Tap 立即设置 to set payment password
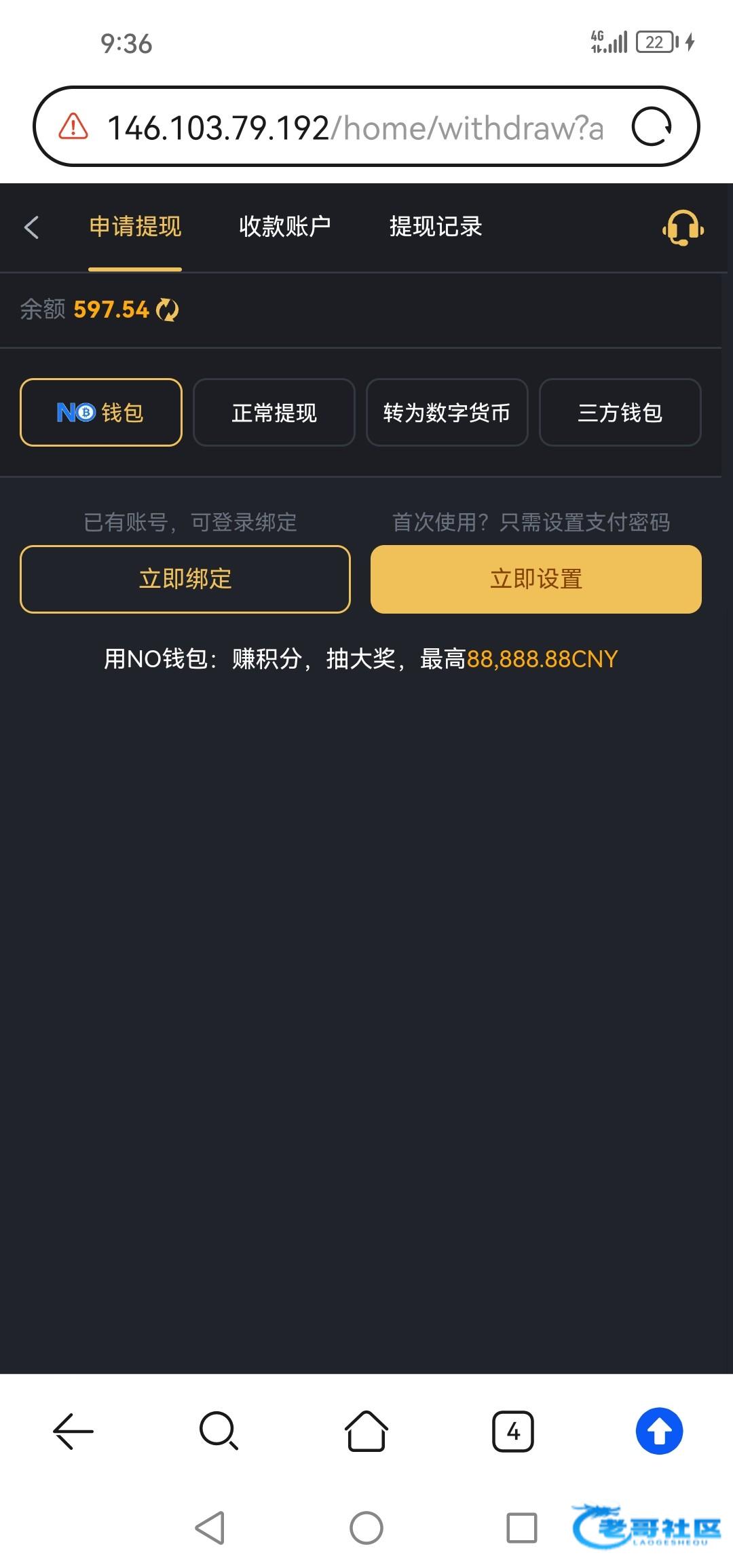The width and height of the screenshot is (733, 1568). [535, 579]
